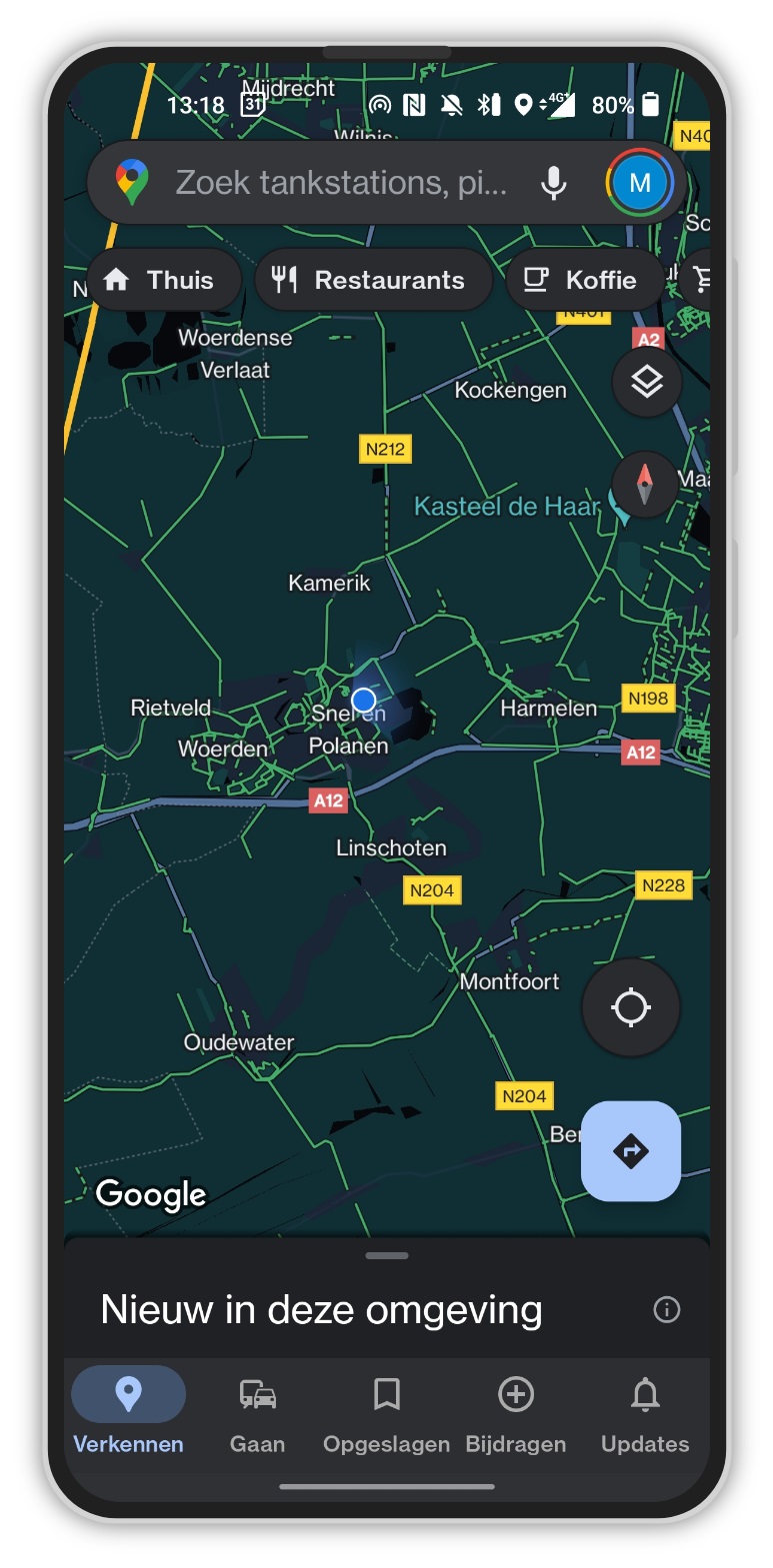Open Kasteel de Haar place on map

coord(507,507)
